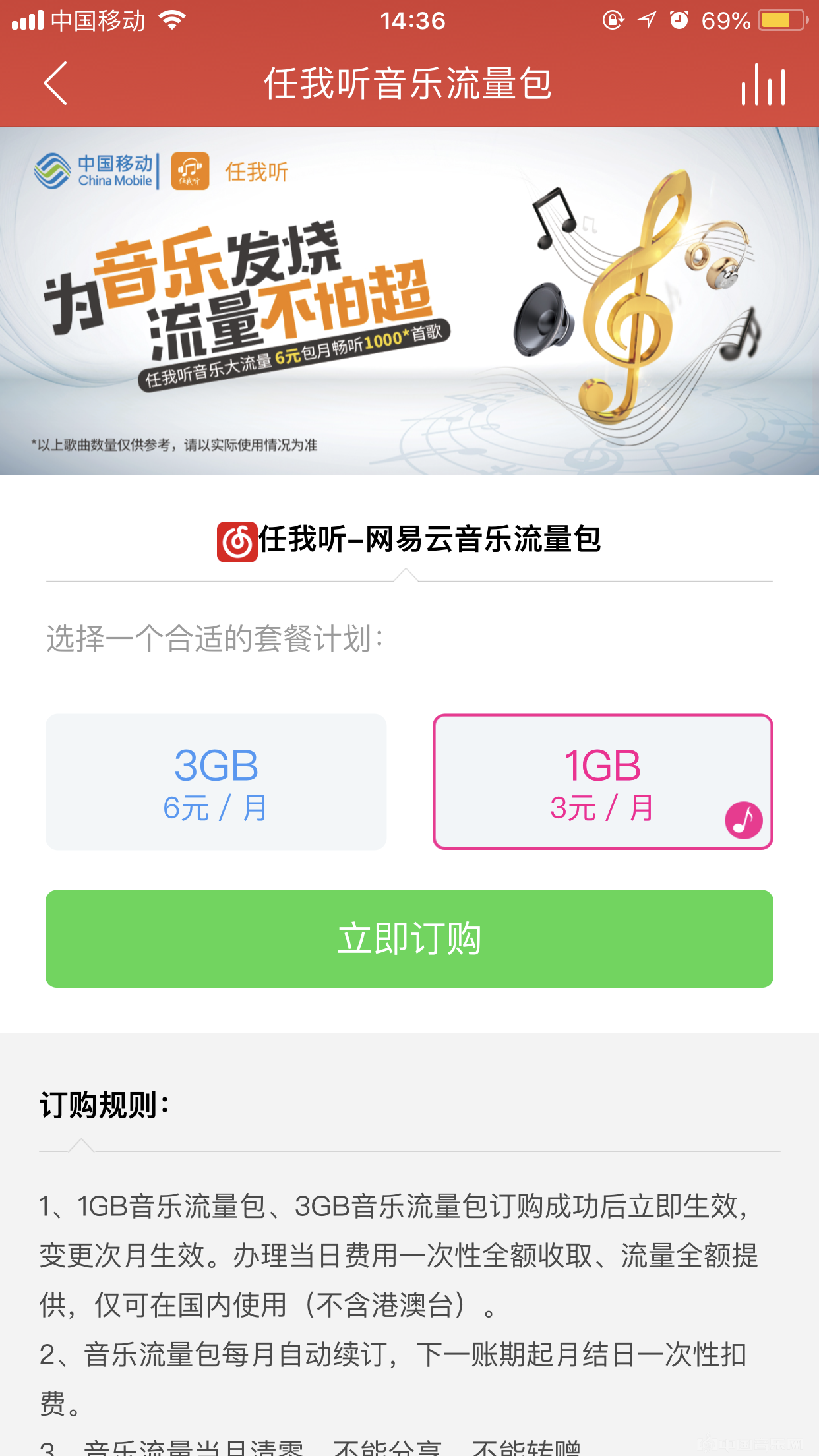Go back using the top-left arrow
819x1456 pixels.
coord(55,84)
